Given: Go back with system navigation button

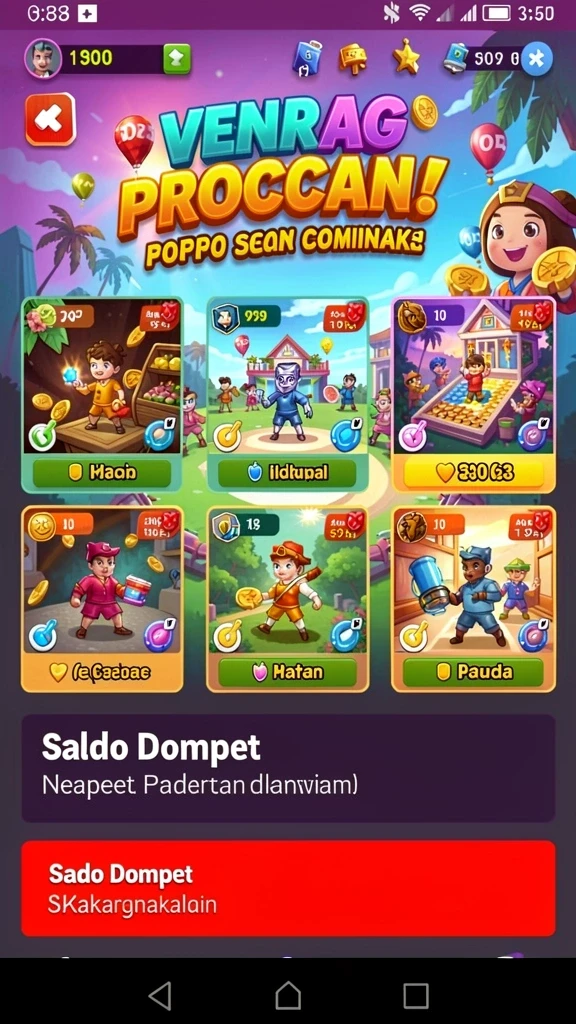Looking at the screenshot, I should pyautogui.click(x=160, y=996).
